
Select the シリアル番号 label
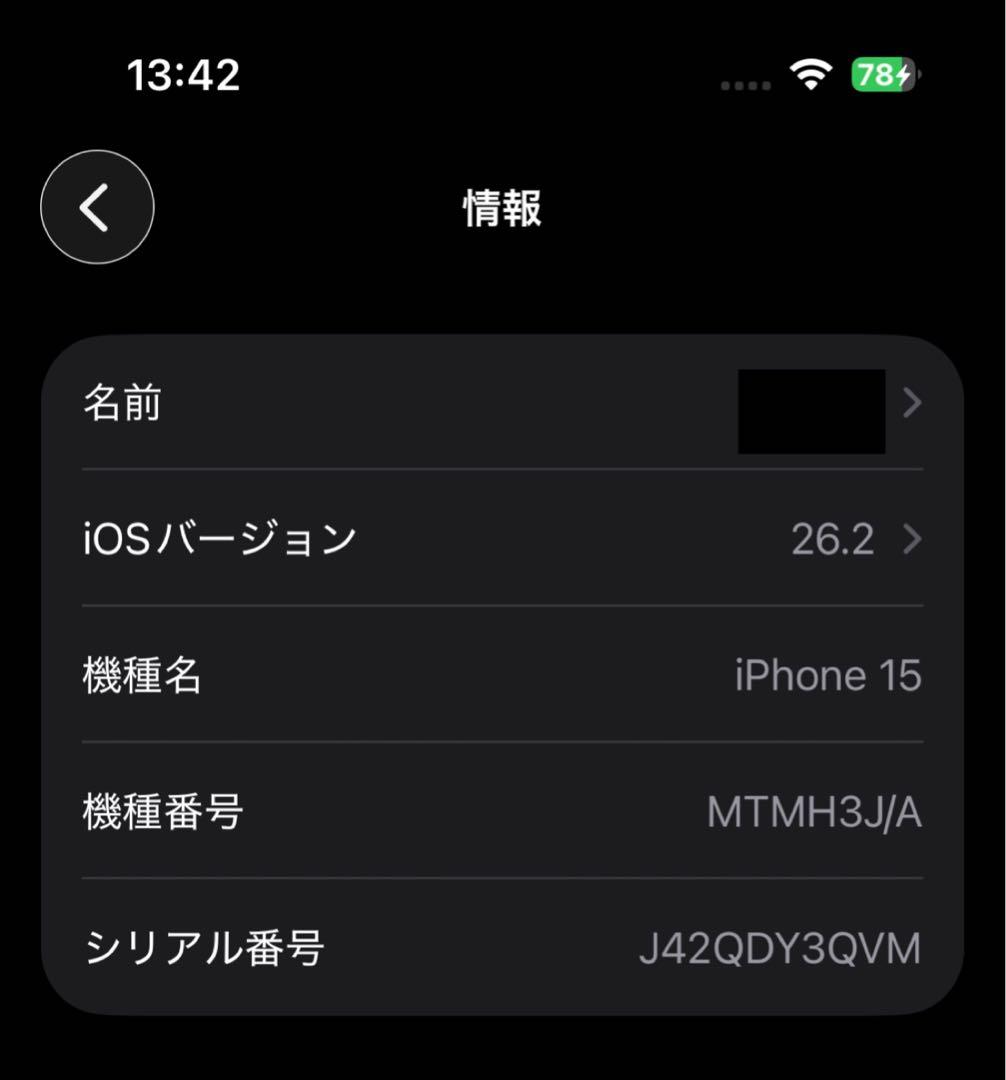tap(200, 949)
